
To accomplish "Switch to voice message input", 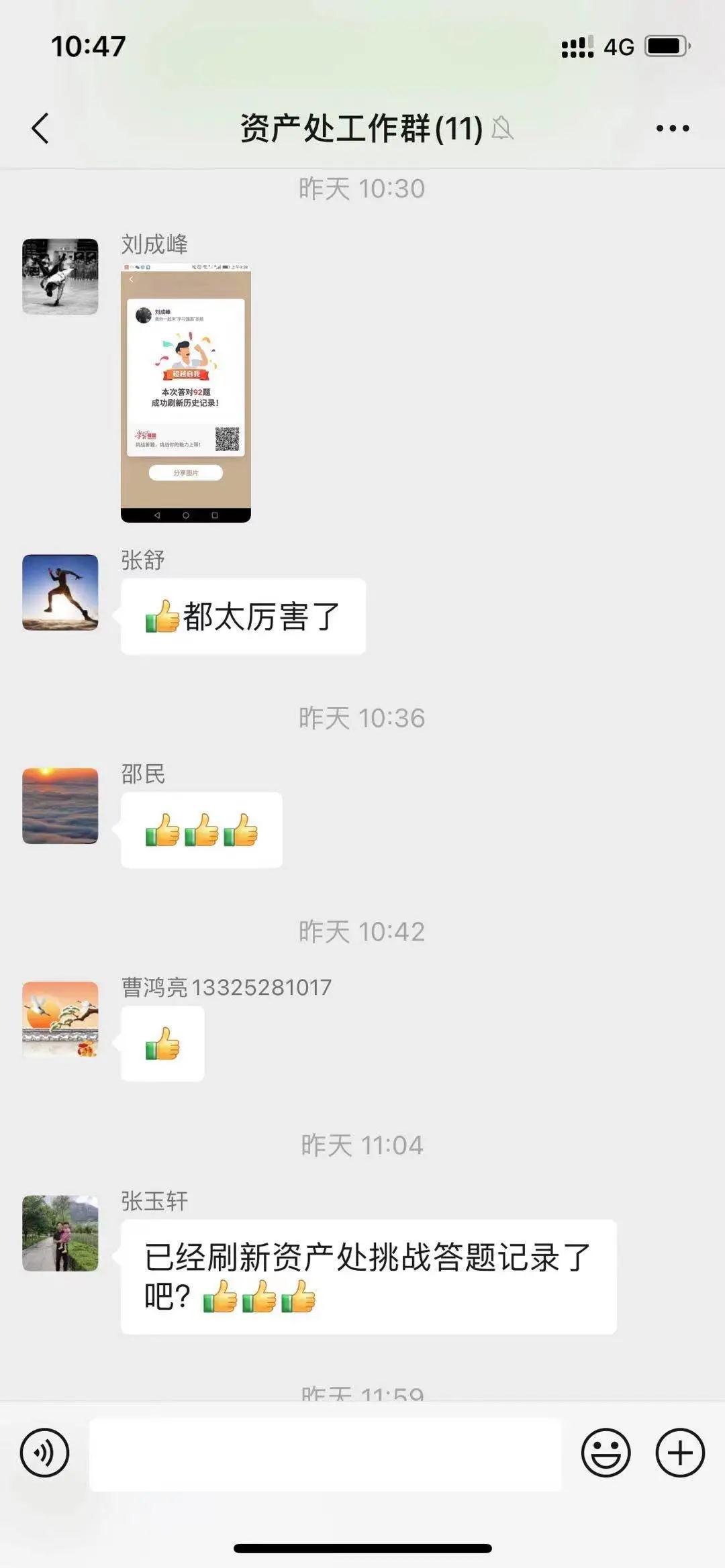I will coord(44,1453).
